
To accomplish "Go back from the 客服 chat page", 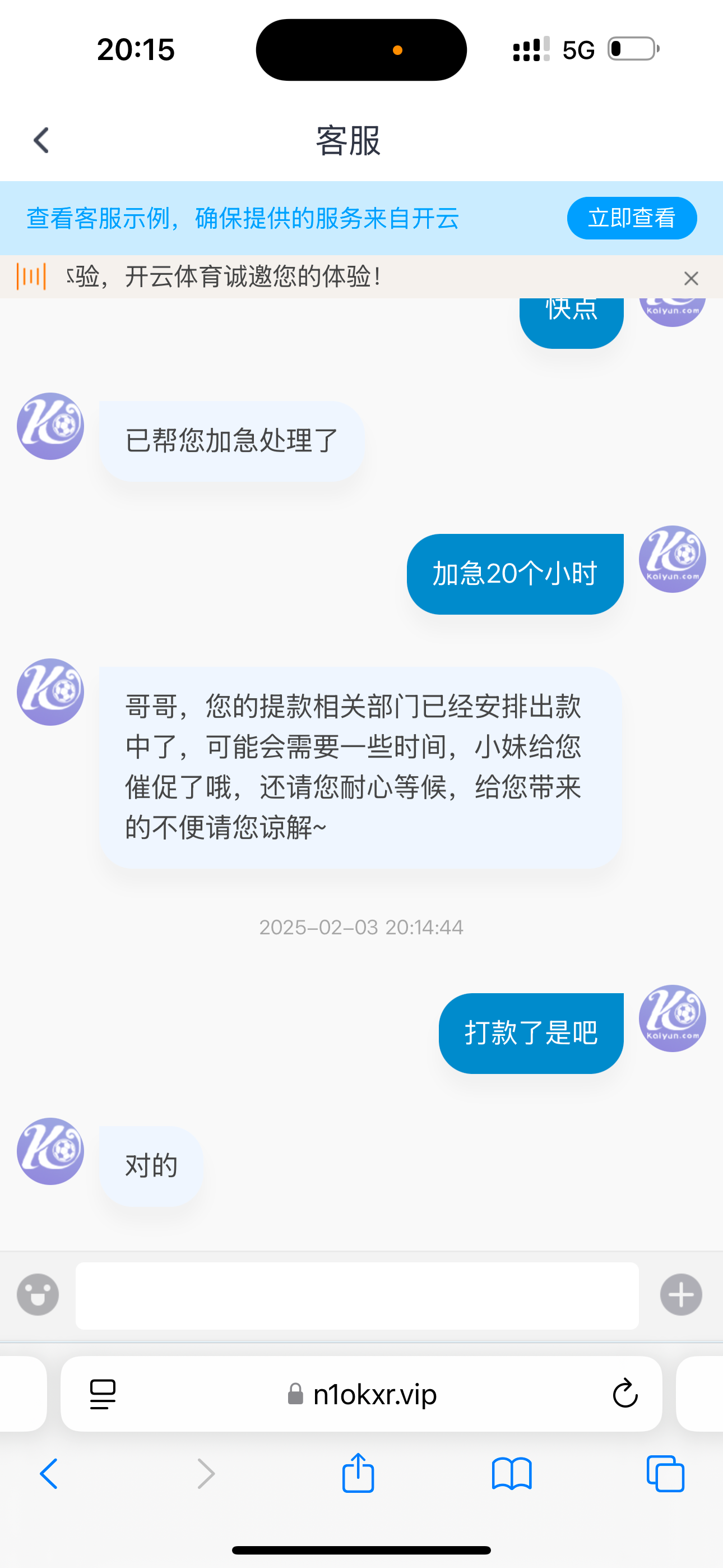I will [41, 140].
